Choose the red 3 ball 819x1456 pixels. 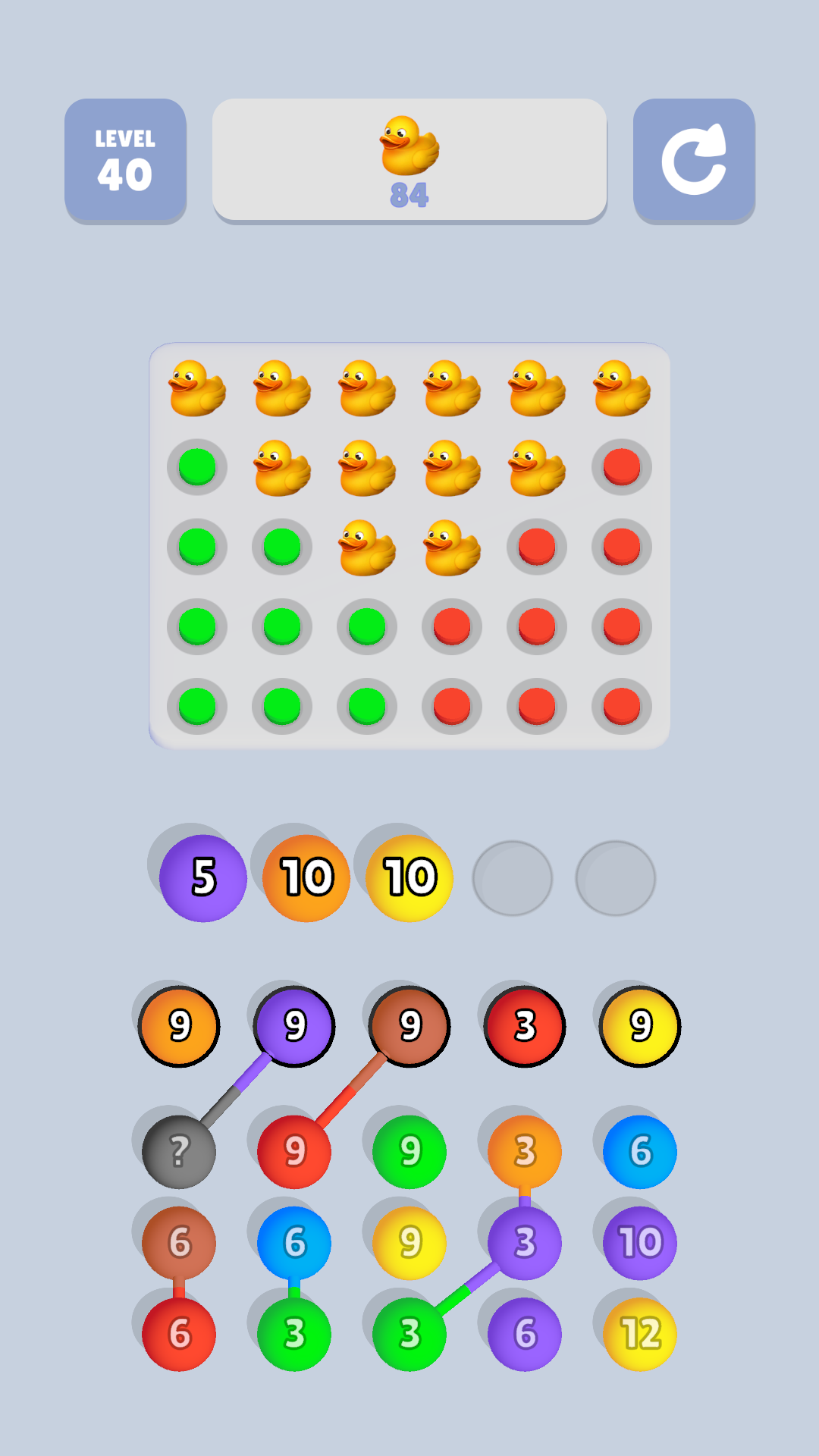[x=525, y=1026]
